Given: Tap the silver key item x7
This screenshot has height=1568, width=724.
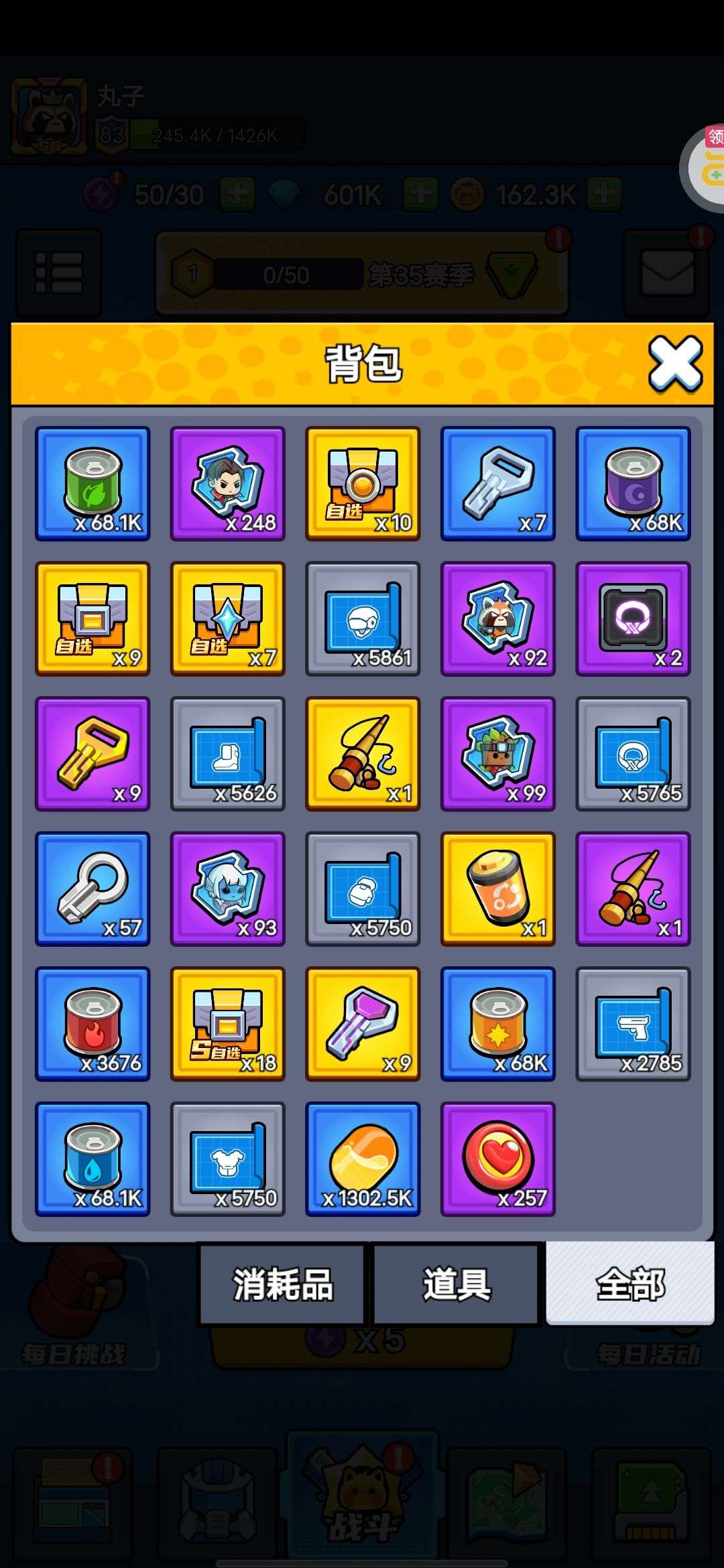Looking at the screenshot, I should pos(498,484).
